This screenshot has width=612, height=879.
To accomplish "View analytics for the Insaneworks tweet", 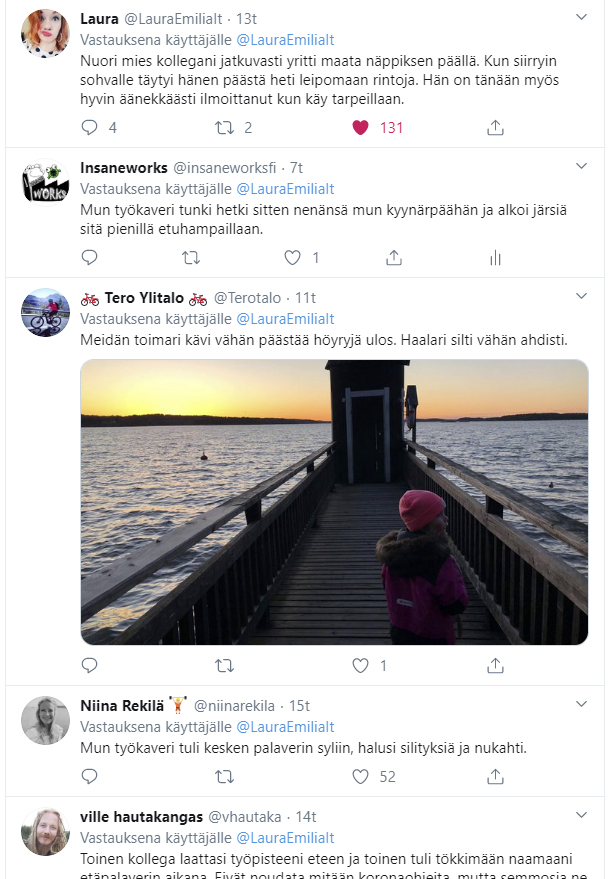I will pyautogui.click(x=494, y=257).
